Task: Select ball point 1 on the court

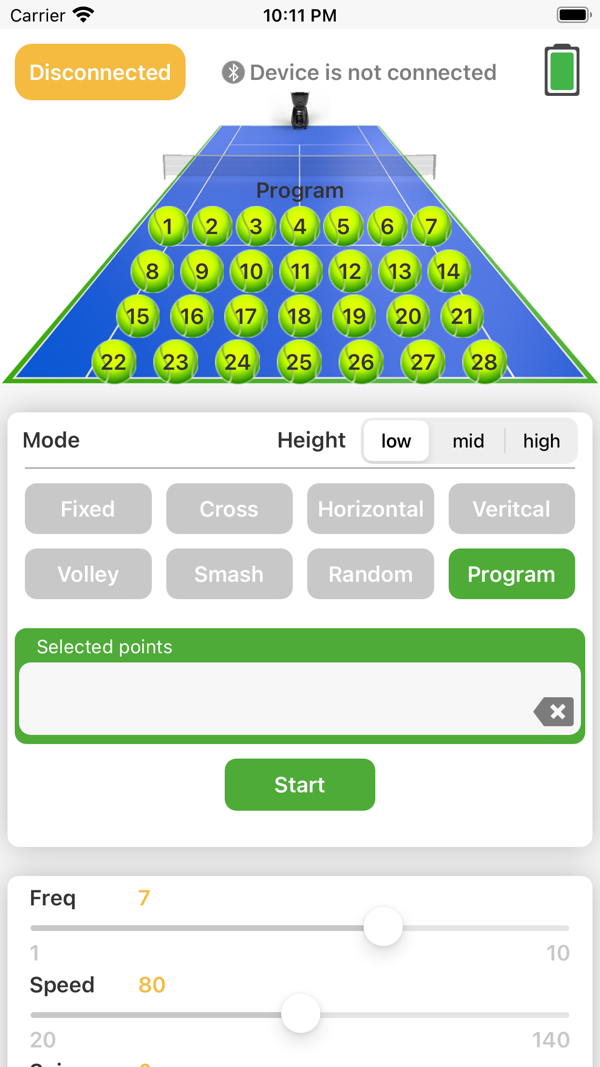Action: [168, 227]
